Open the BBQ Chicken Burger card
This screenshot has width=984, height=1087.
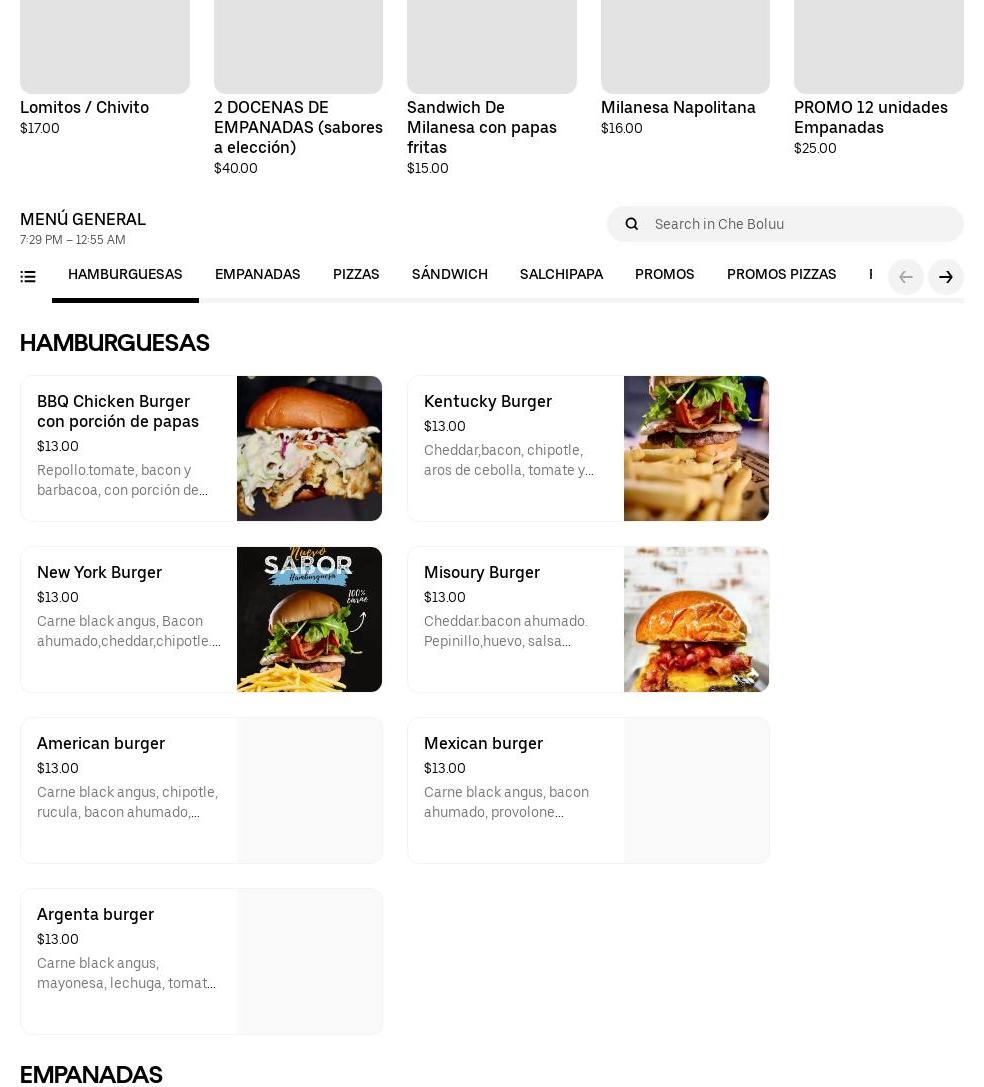(201, 448)
